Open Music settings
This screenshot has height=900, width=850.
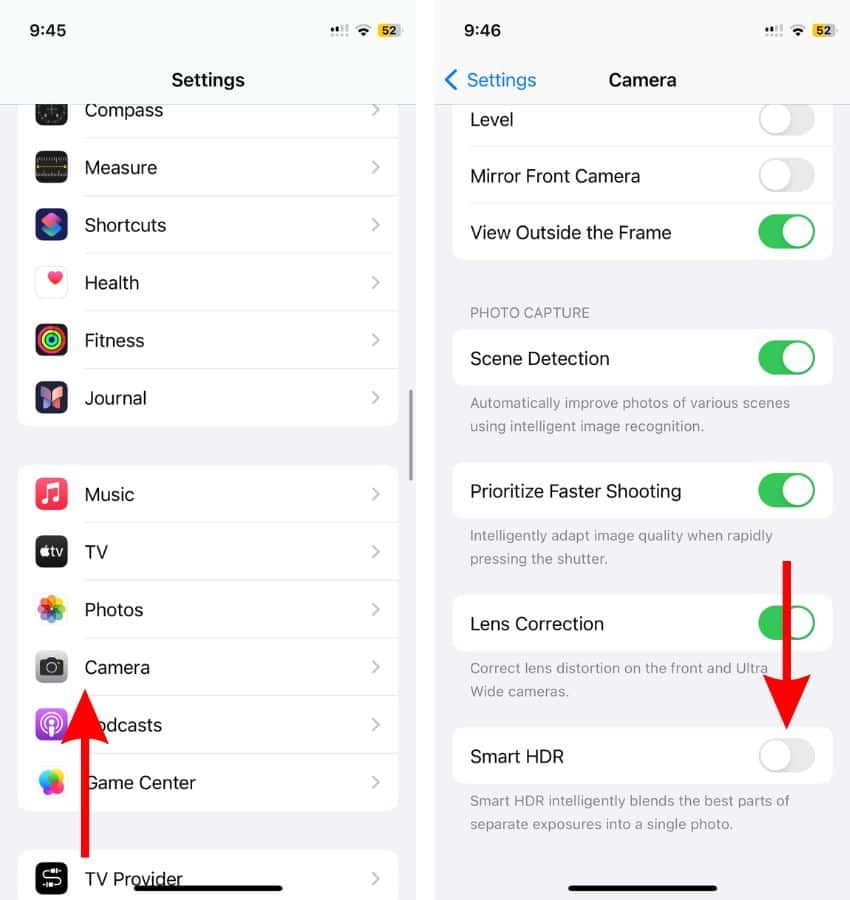click(x=207, y=494)
